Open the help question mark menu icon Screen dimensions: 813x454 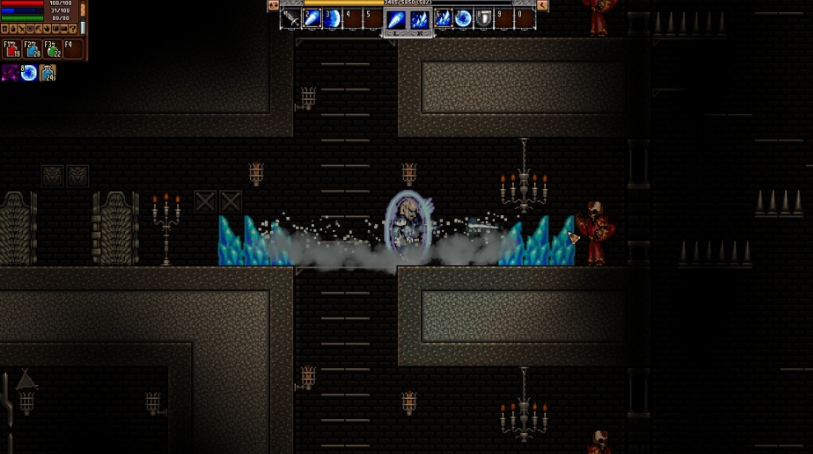(x=72, y=29)
